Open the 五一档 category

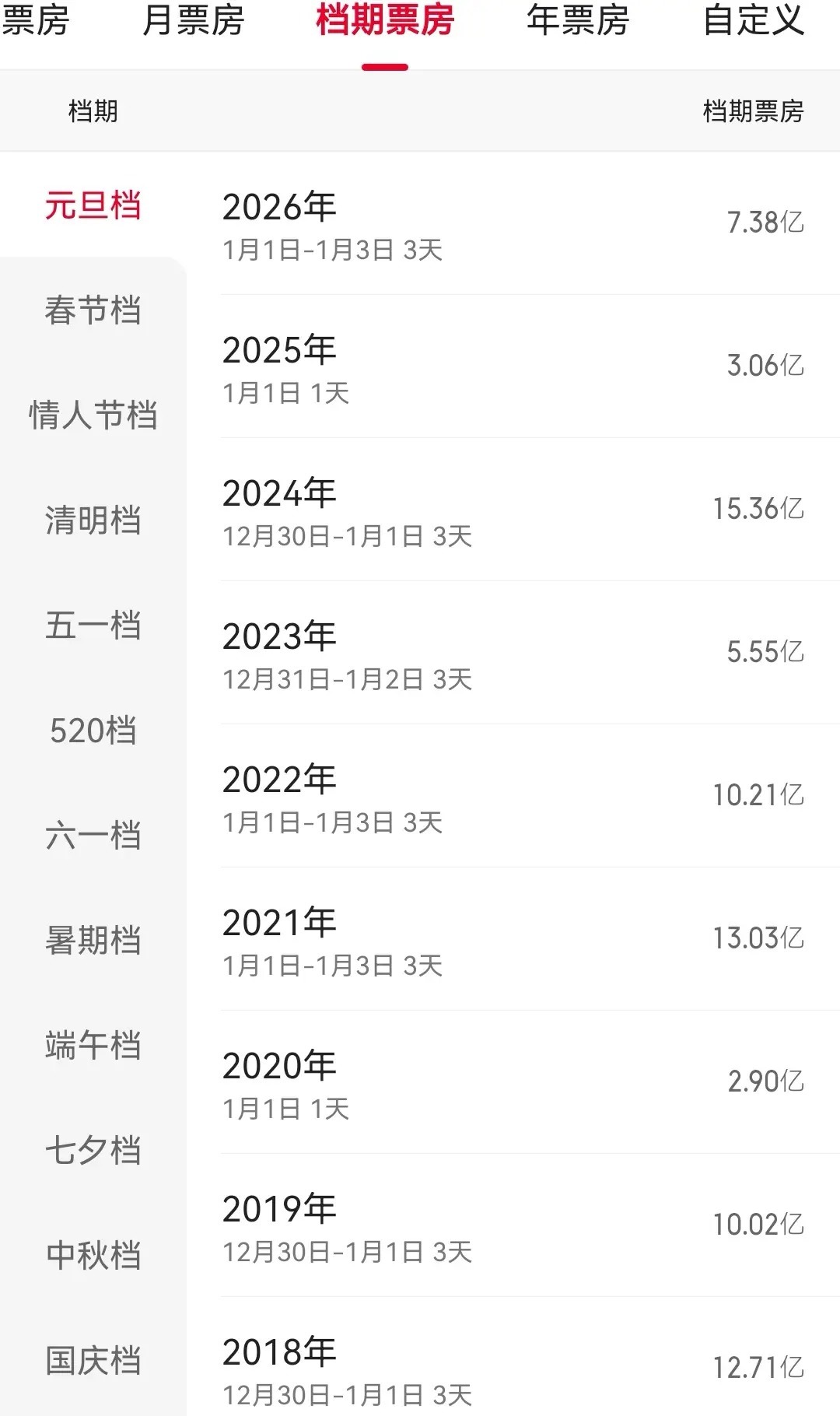click(x=93, y=626)
